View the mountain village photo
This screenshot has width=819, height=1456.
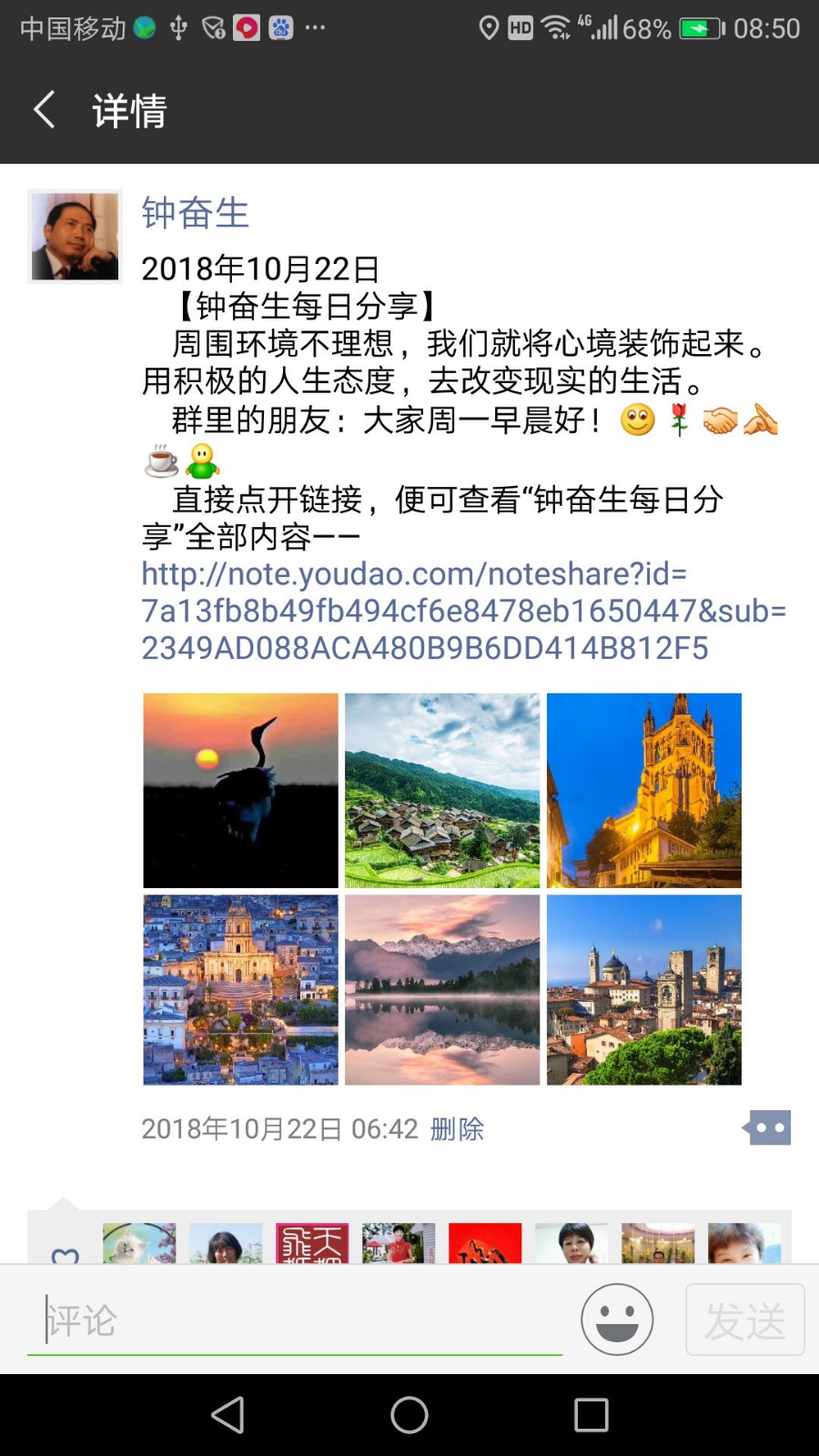(x=442, y=790)
